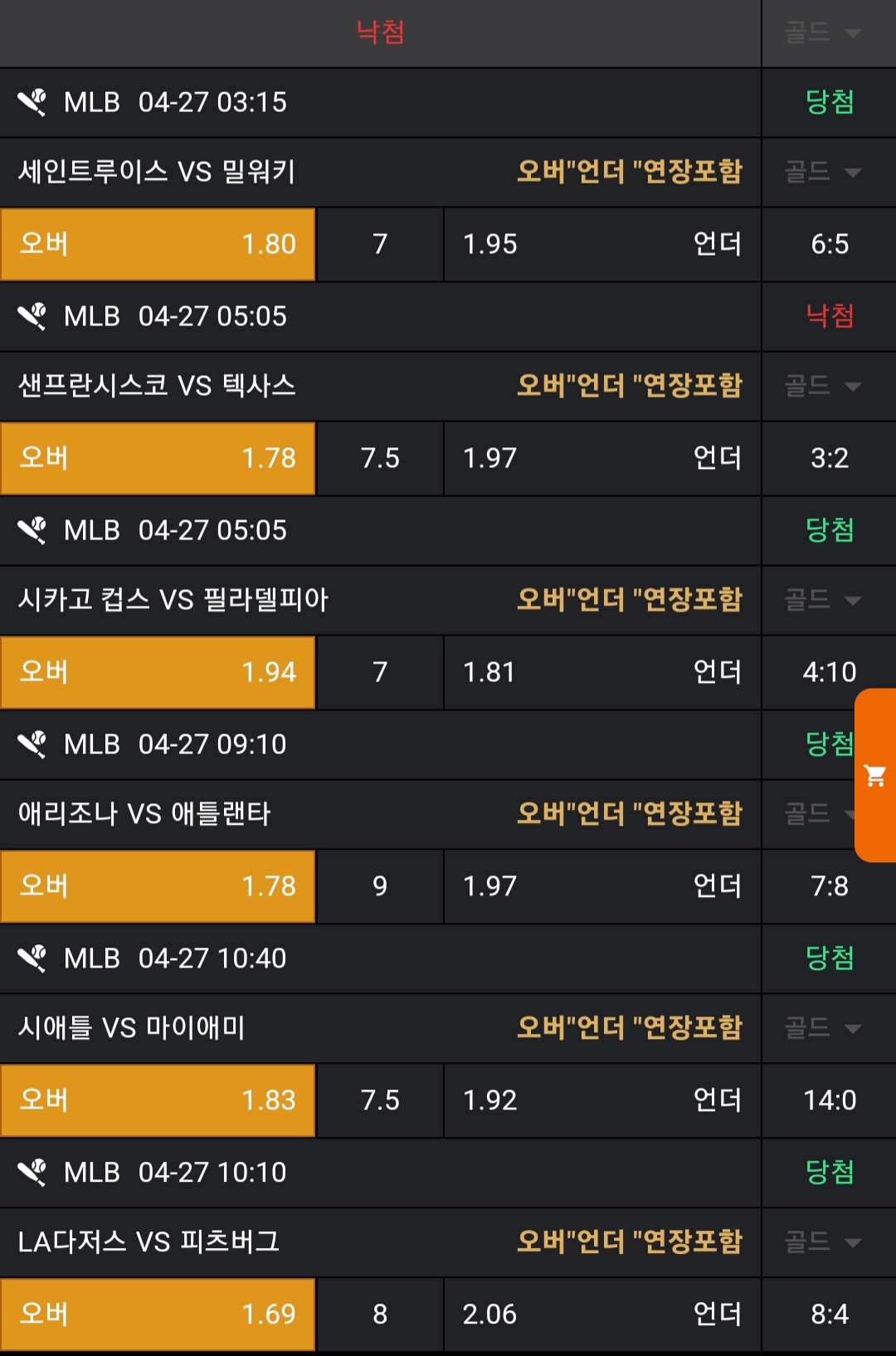Expand 골드 dropdown for 샌프란시스코 VS 텍사스
Screen dimensions: 896x1356
coord(824,386)
